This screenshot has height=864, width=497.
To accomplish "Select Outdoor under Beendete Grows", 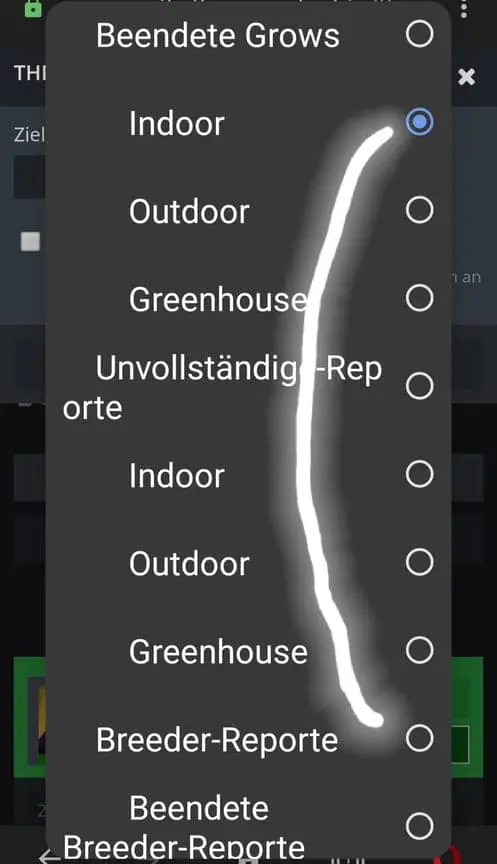I will [248, 210].
